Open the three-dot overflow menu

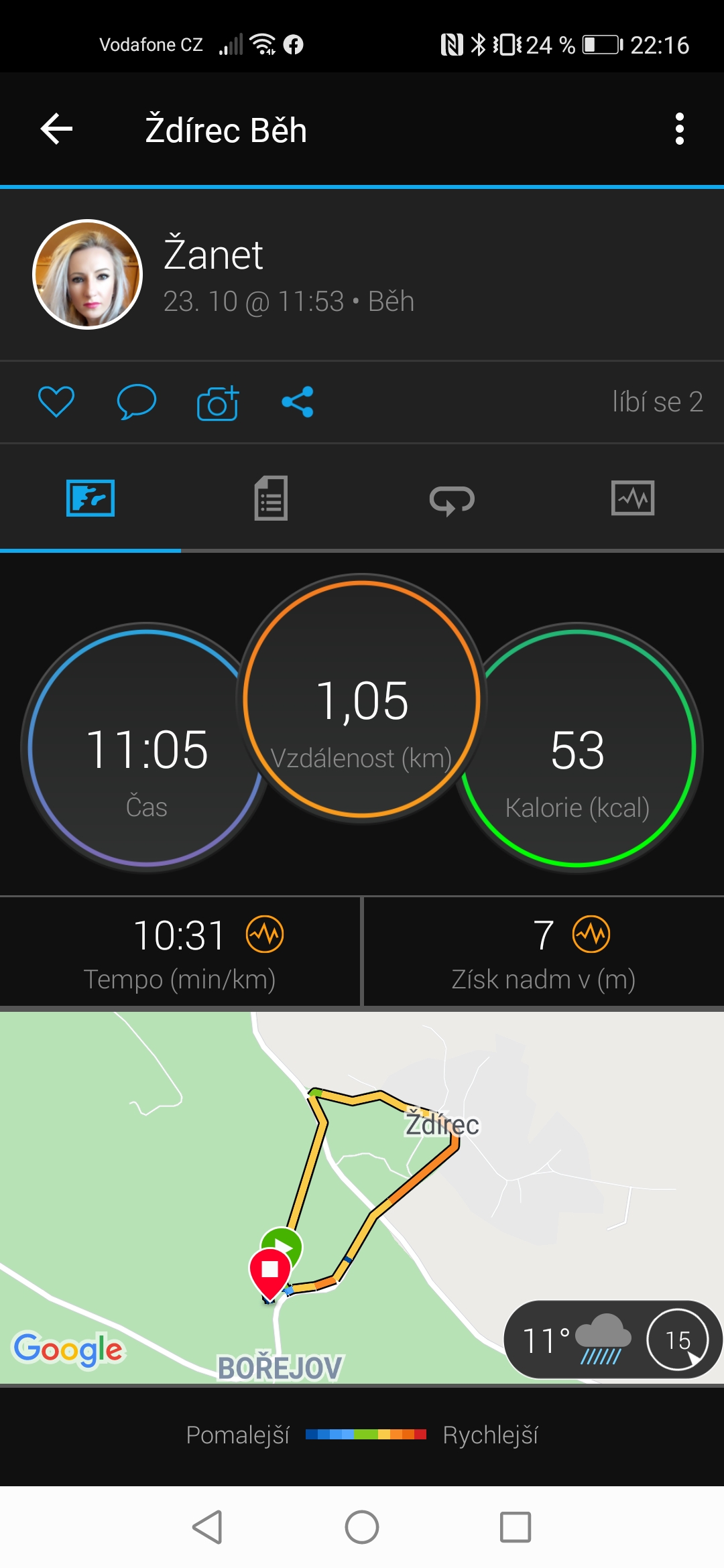pyautogui.click(x=680, y=129)
